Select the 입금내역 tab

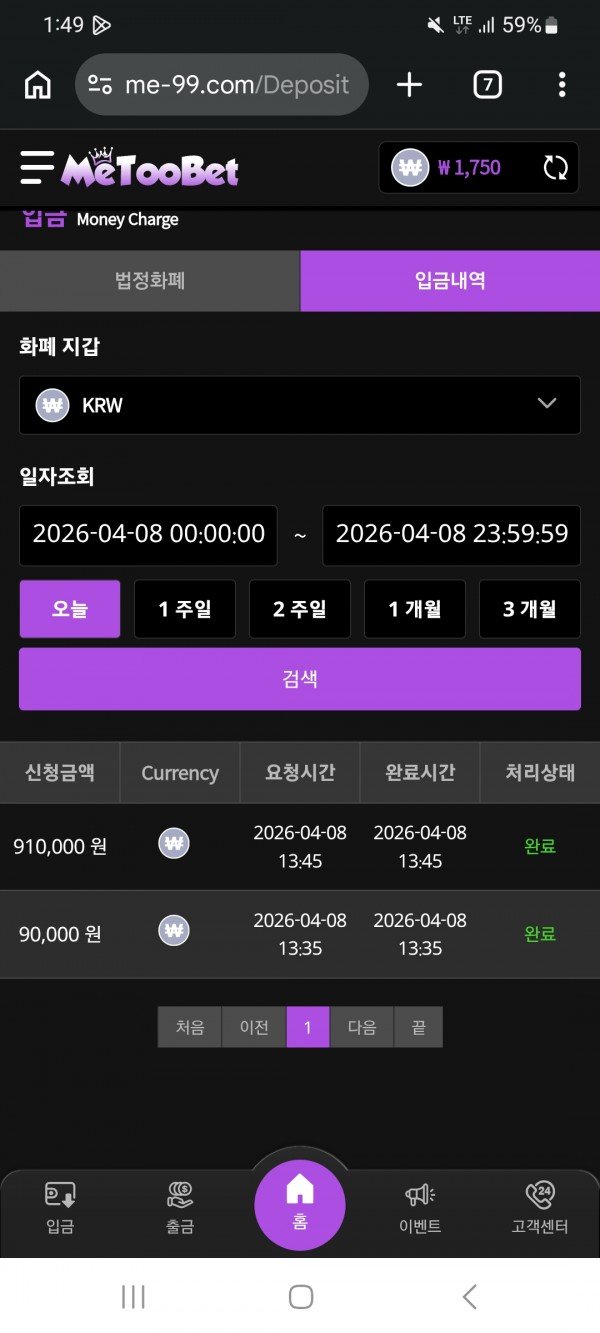(x=450, y=281)
